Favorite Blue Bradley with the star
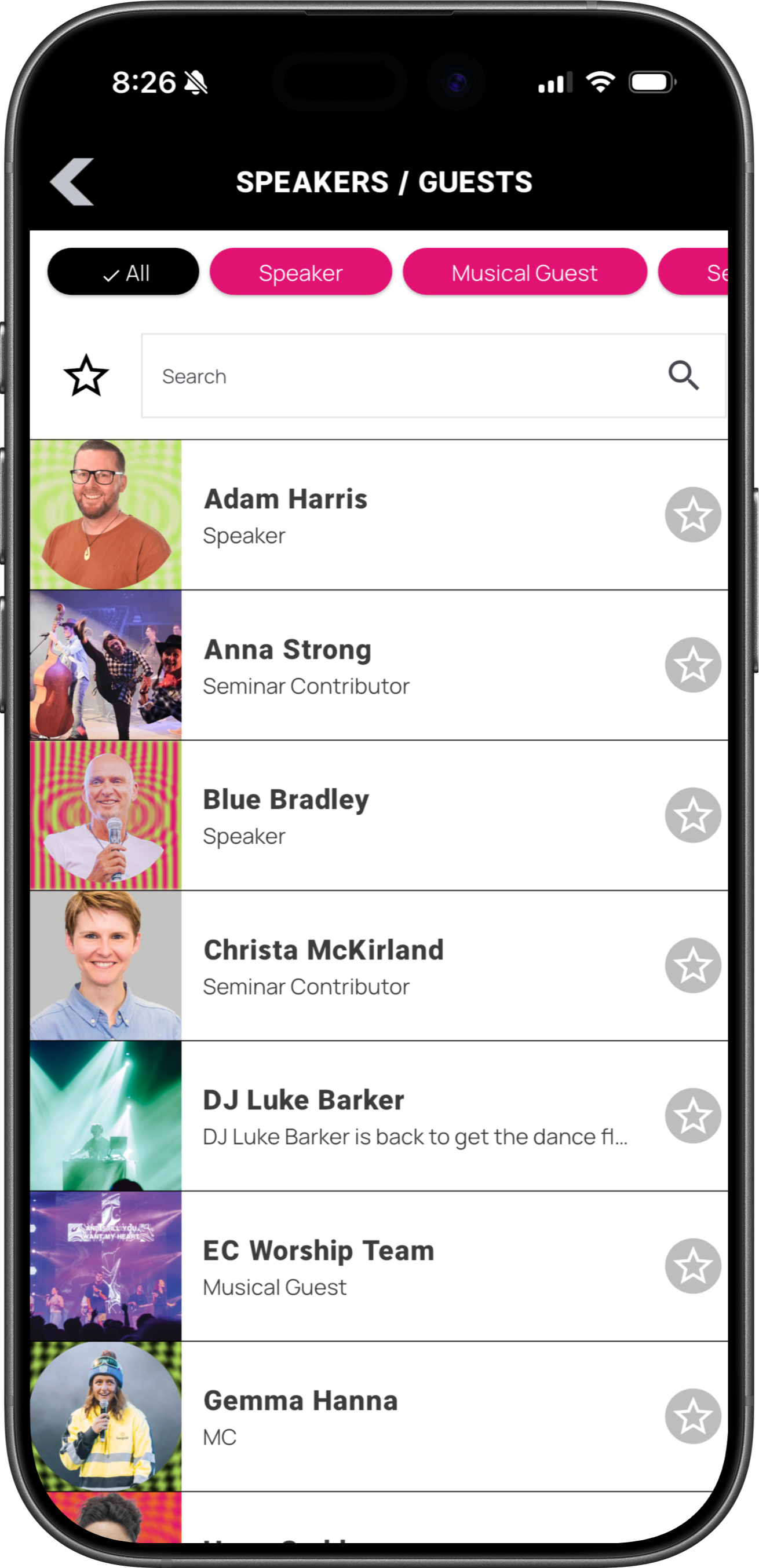 point(692,816)
